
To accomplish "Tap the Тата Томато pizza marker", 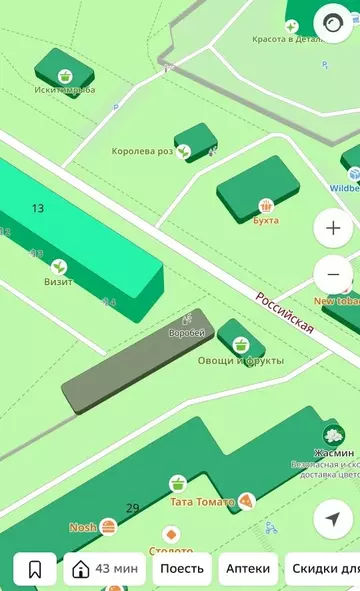I will (x=247, y=501).
